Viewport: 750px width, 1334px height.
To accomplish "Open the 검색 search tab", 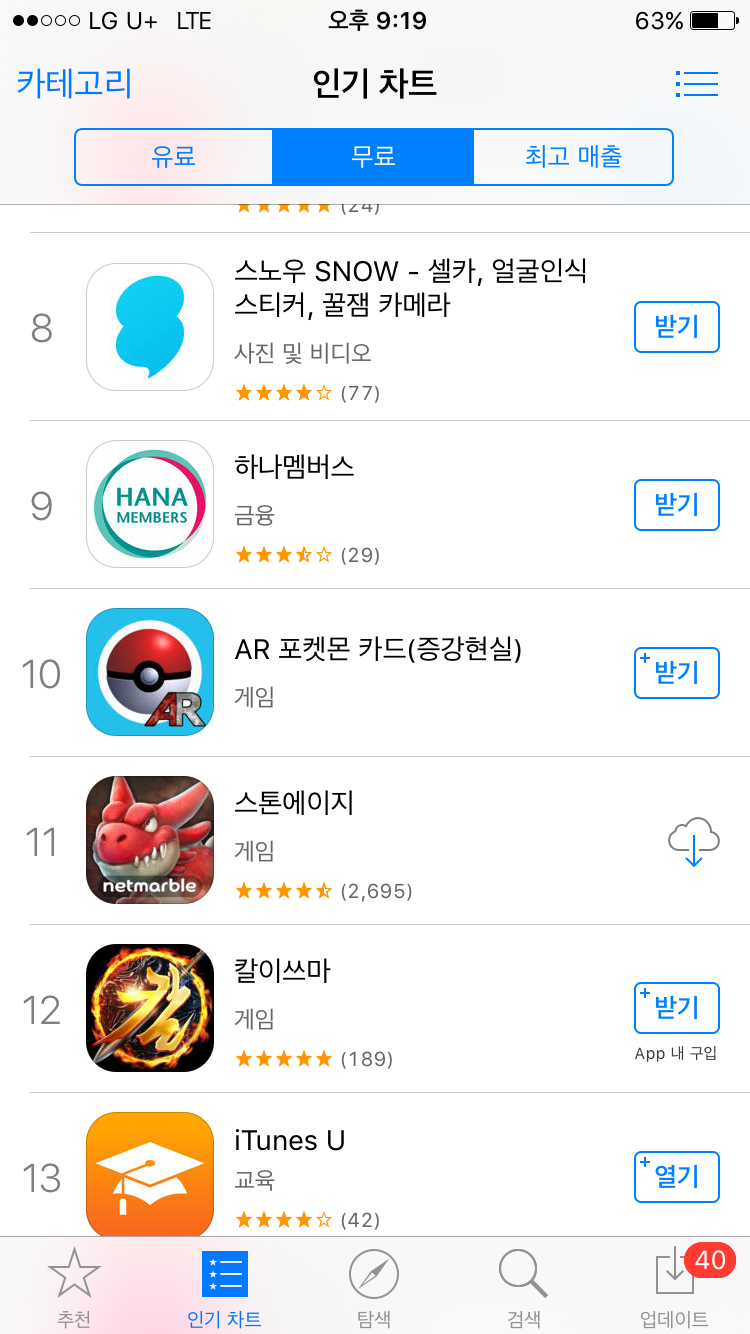I will (523, 1287).
